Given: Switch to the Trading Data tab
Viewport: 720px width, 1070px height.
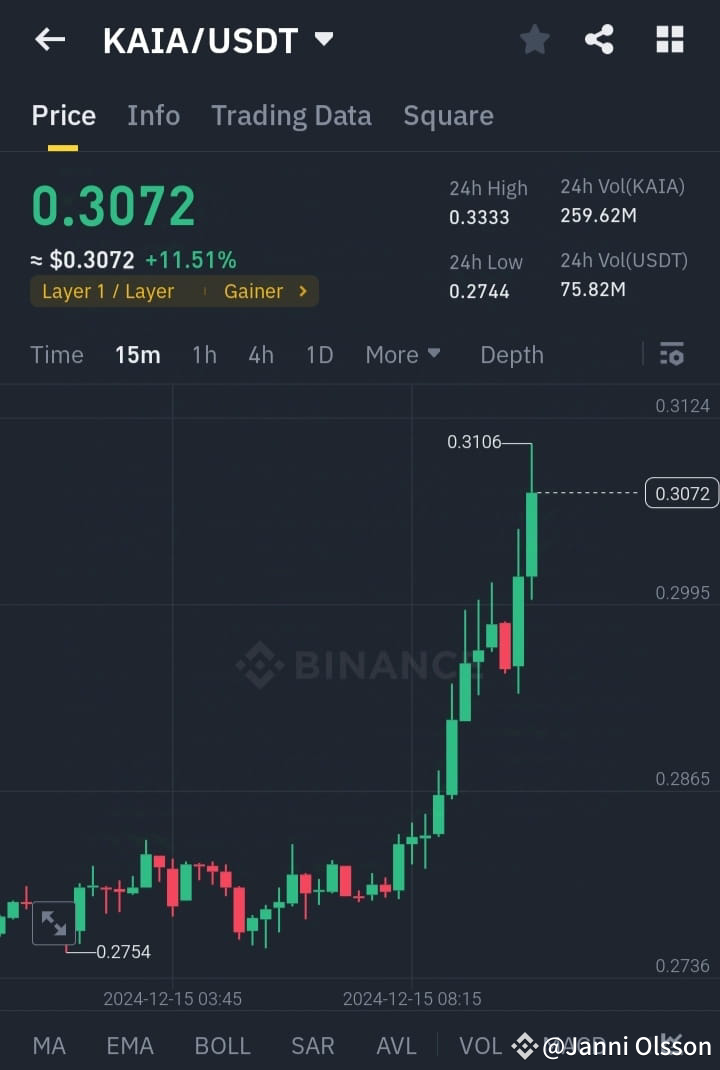Looking at the screenshot, I should click(x=291, y=115).
